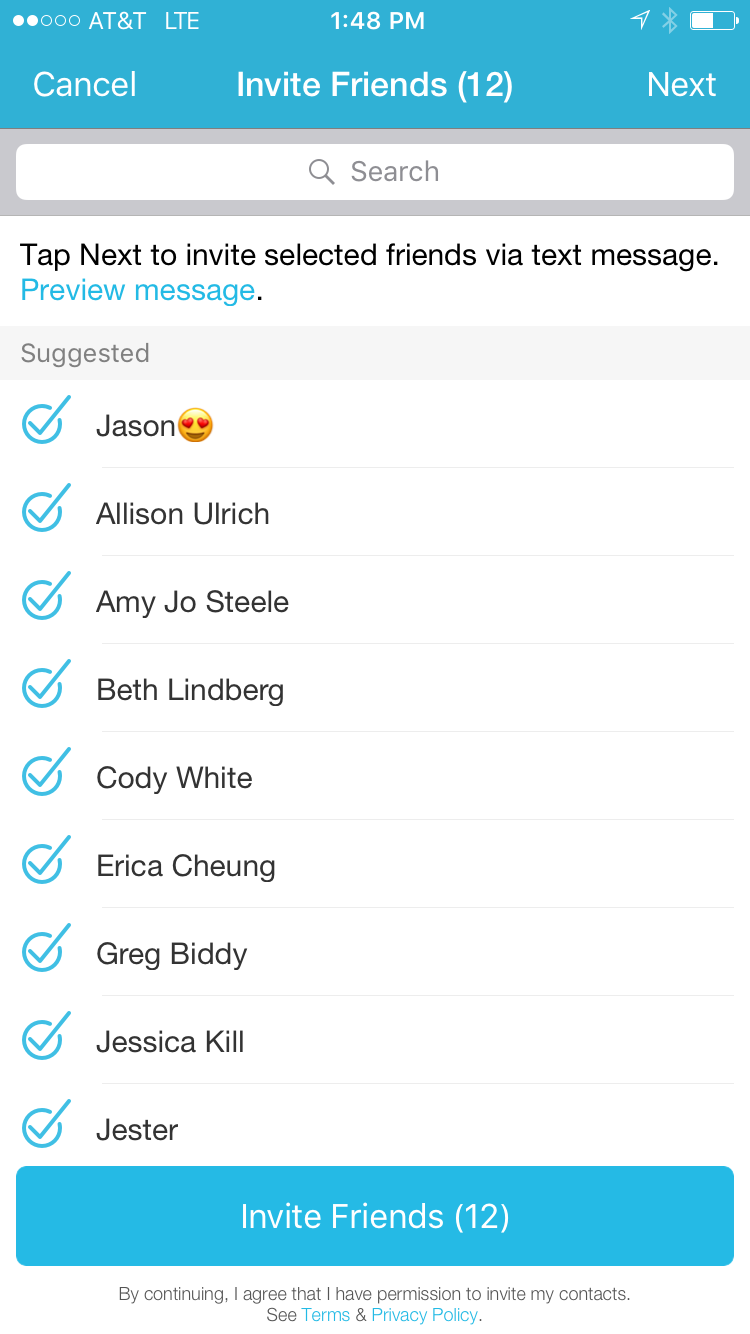The height and width of the screenshot is (1334, 750).
Task: Deselect Erica Cheung
Action: (46, 862)
